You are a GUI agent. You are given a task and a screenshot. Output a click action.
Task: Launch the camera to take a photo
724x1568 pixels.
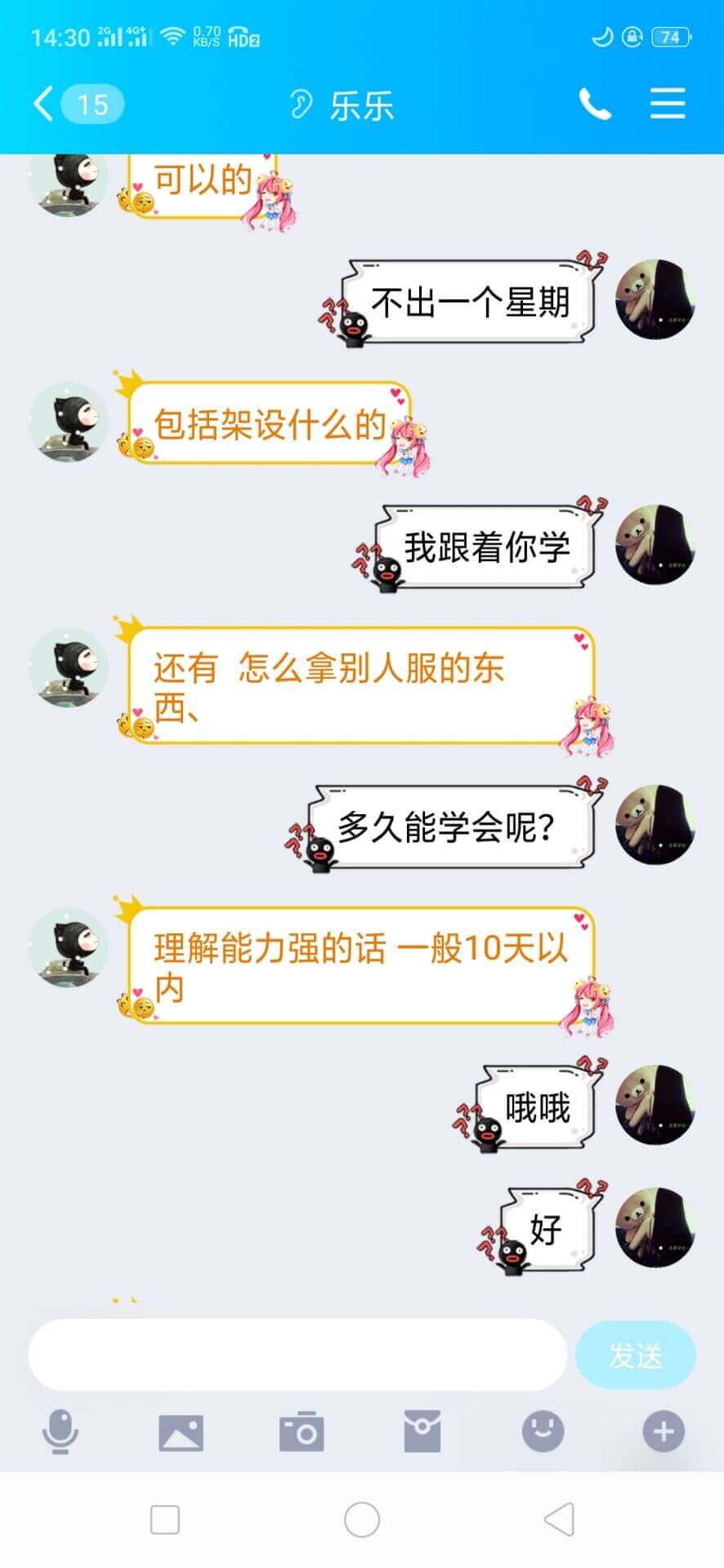301,1432
